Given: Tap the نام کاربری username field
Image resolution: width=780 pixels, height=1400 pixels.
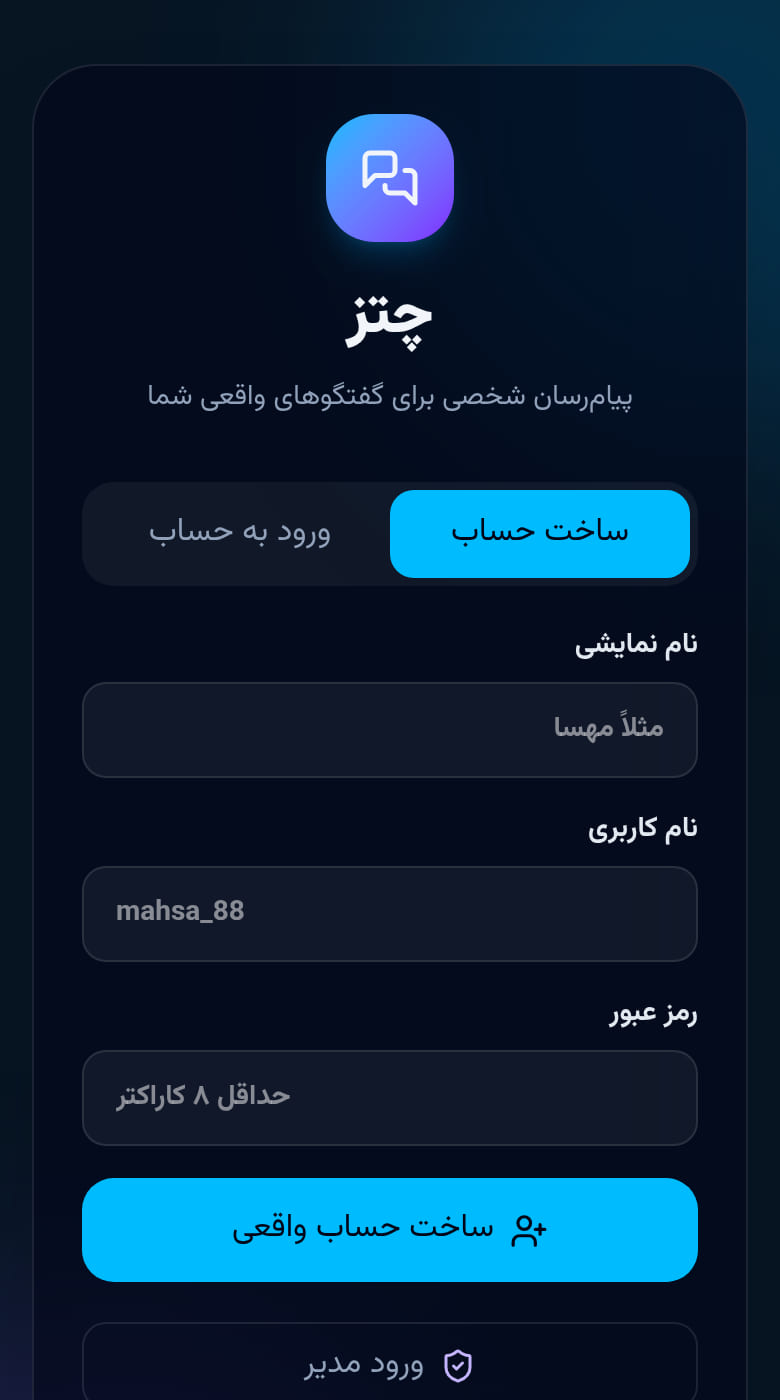Looking at the screenshot, I should coord(390,913).
